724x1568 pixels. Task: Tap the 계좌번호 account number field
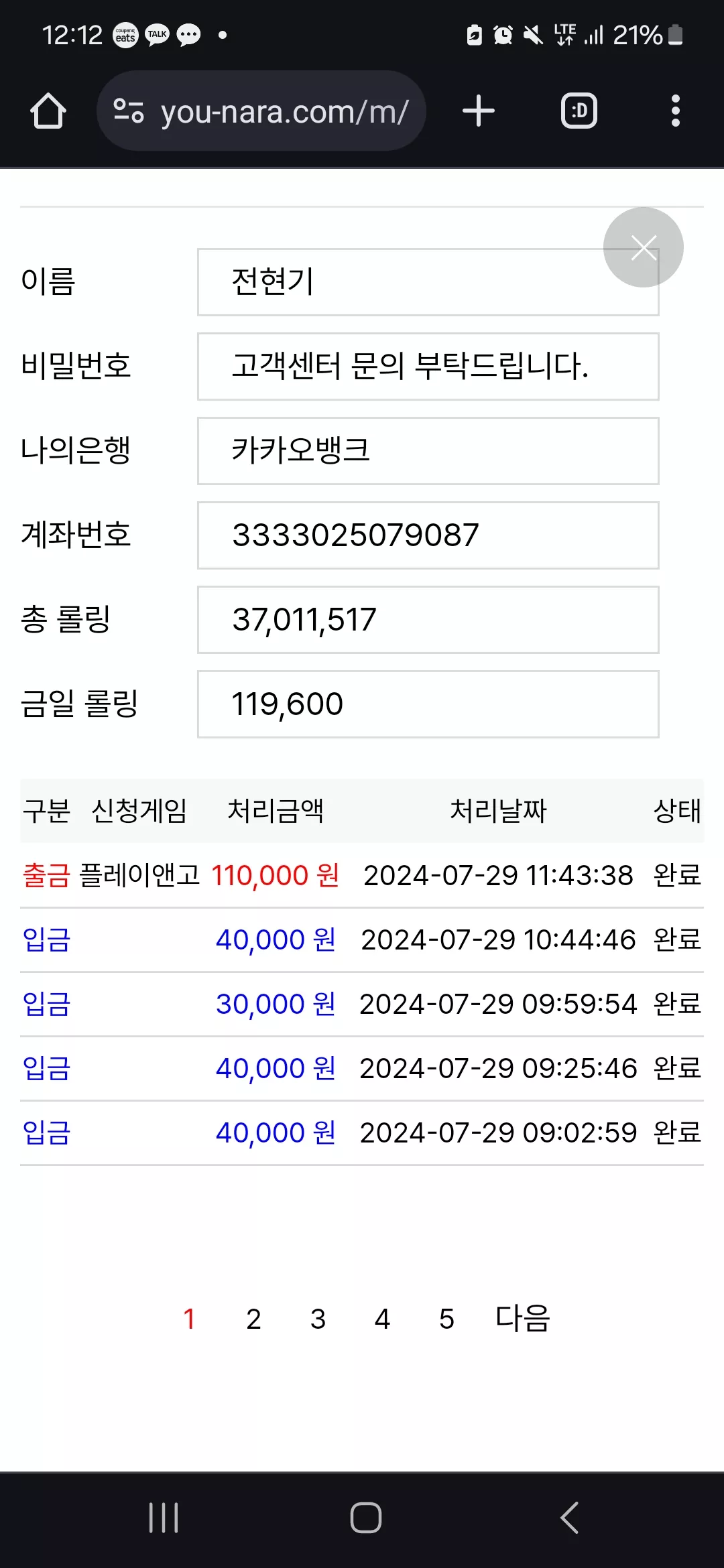click(428, 535)
